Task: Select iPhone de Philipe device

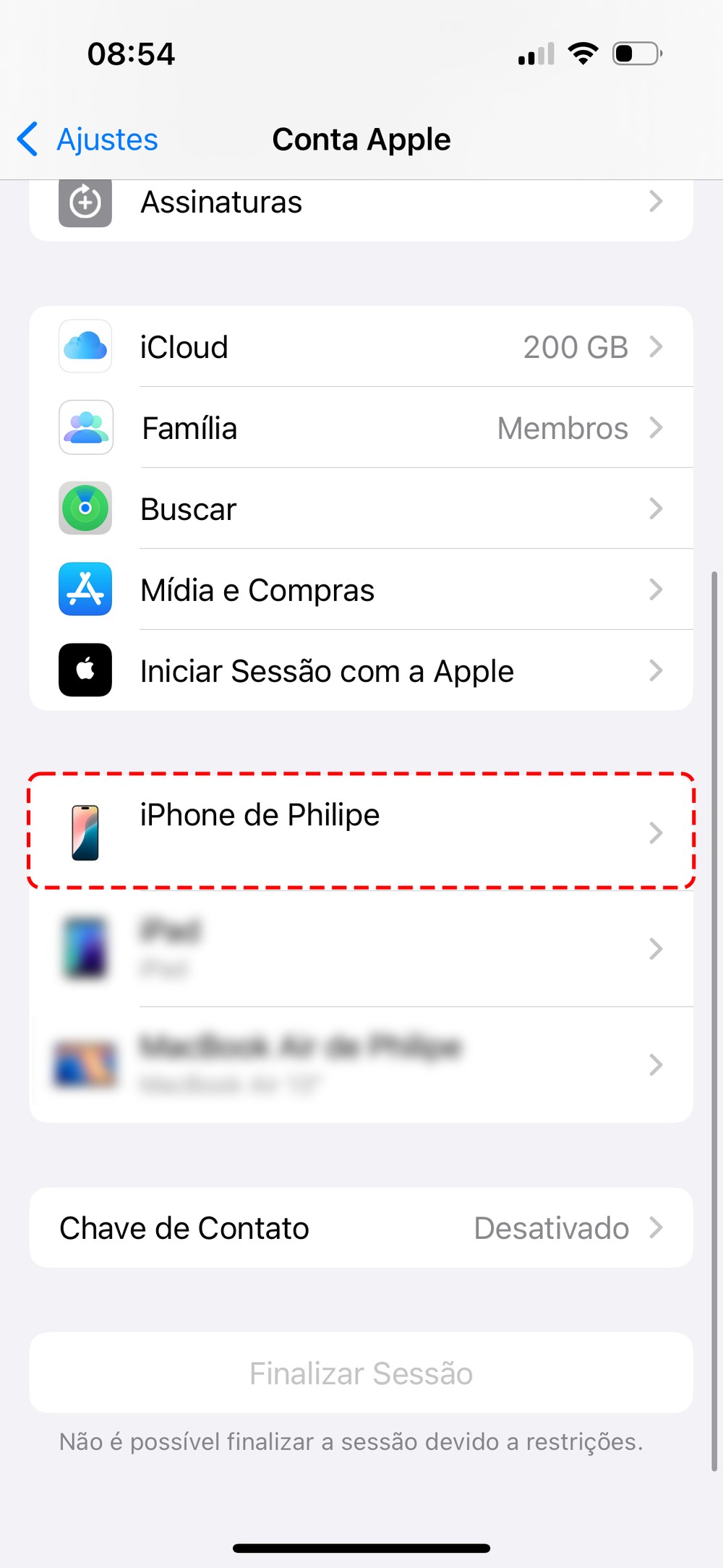Action: click(x=360, y=832)
